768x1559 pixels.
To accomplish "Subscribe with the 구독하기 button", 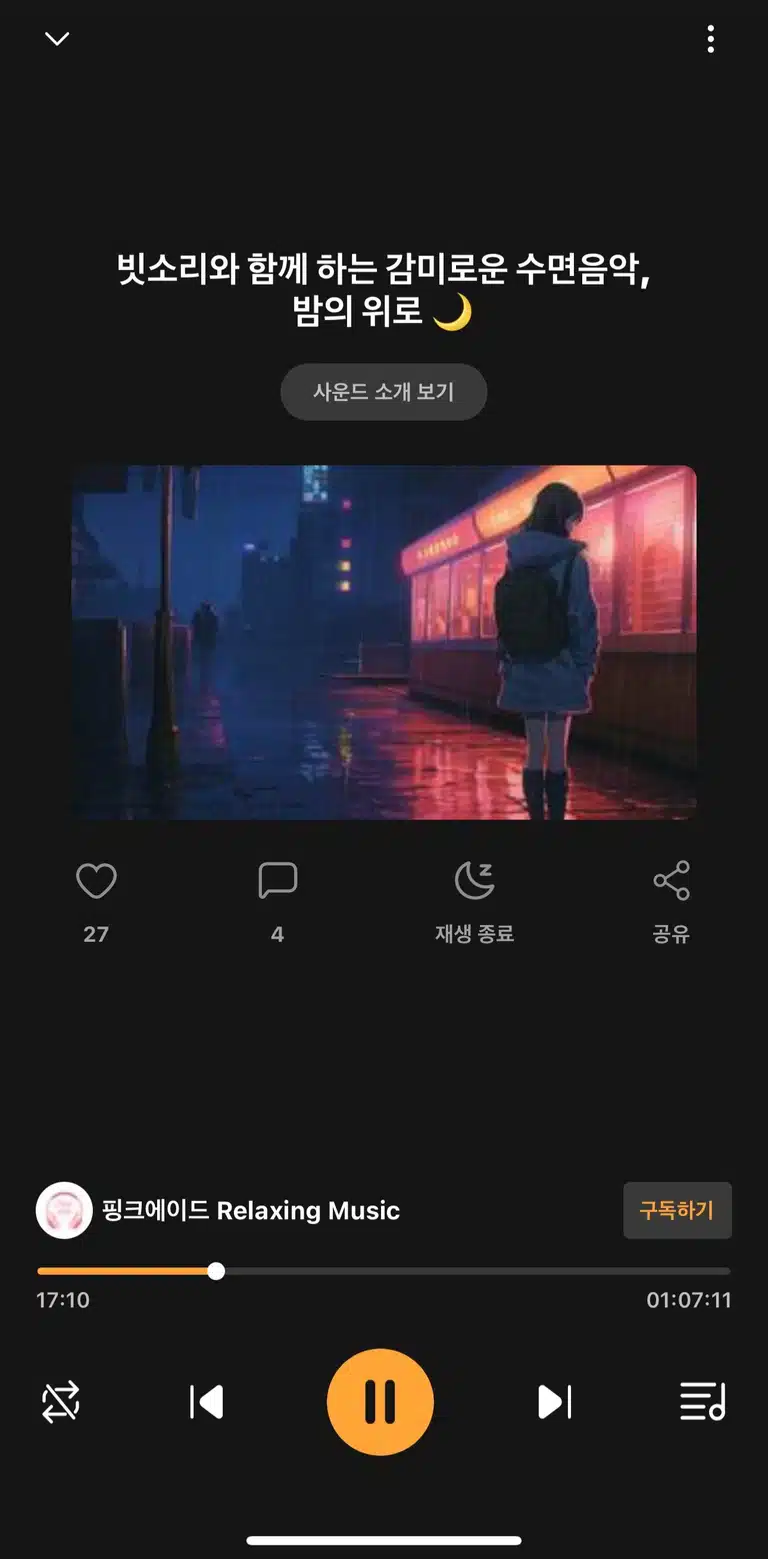I will 677,1211.
